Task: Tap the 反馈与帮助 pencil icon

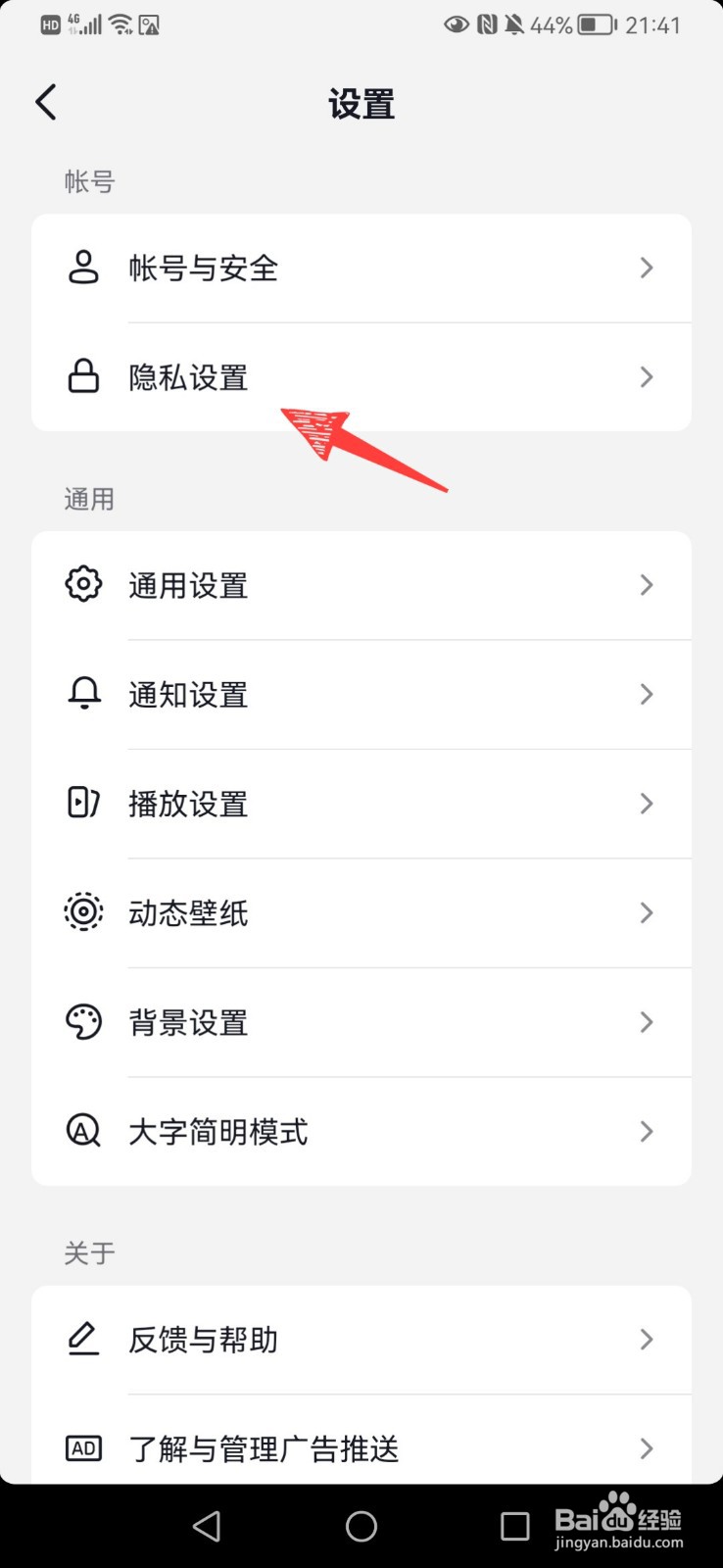Action: 83,1339
